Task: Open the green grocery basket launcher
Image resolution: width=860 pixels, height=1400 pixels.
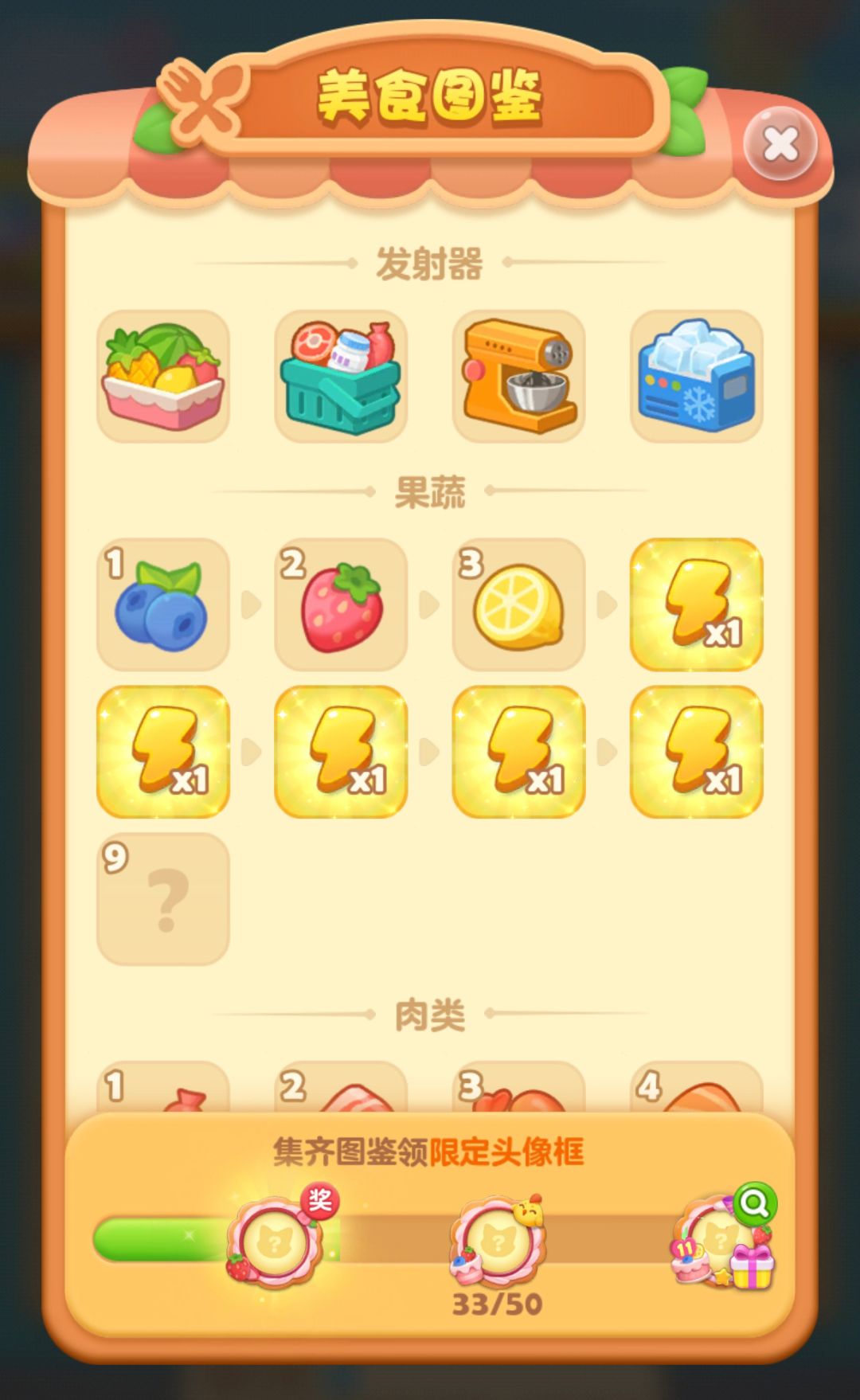Action: 340,374
